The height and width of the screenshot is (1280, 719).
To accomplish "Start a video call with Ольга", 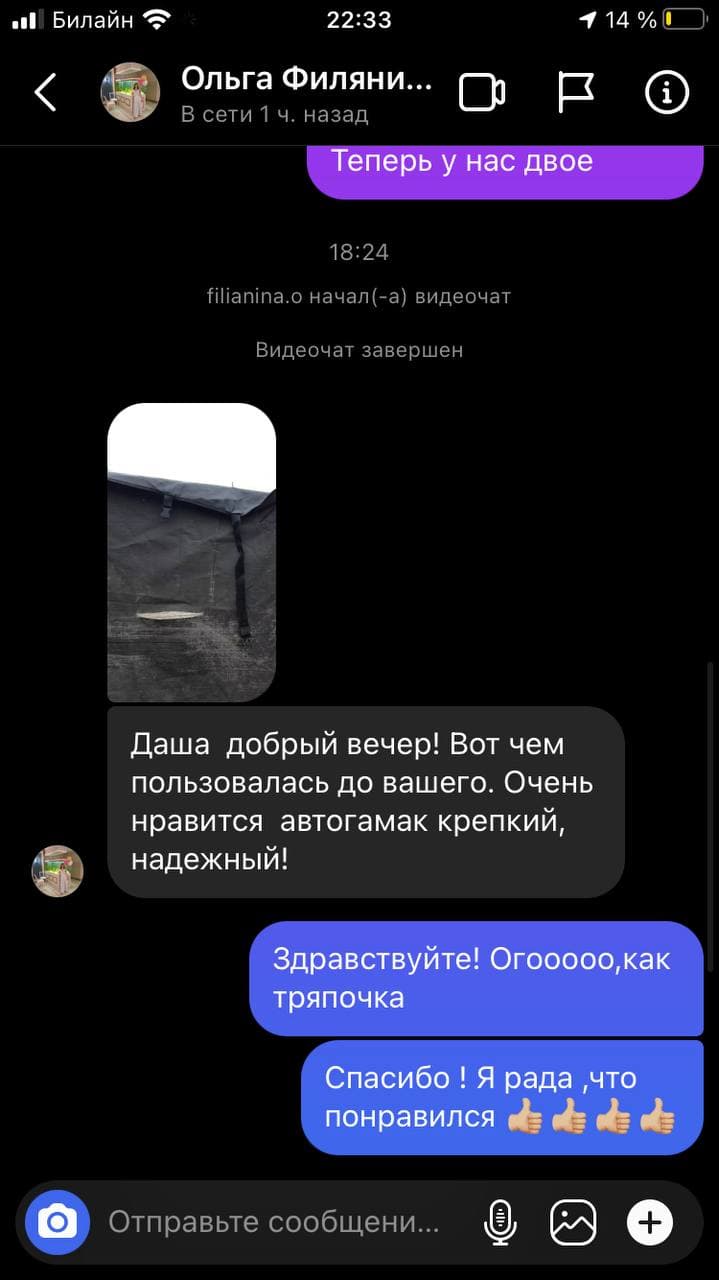I will pos(482,93).
